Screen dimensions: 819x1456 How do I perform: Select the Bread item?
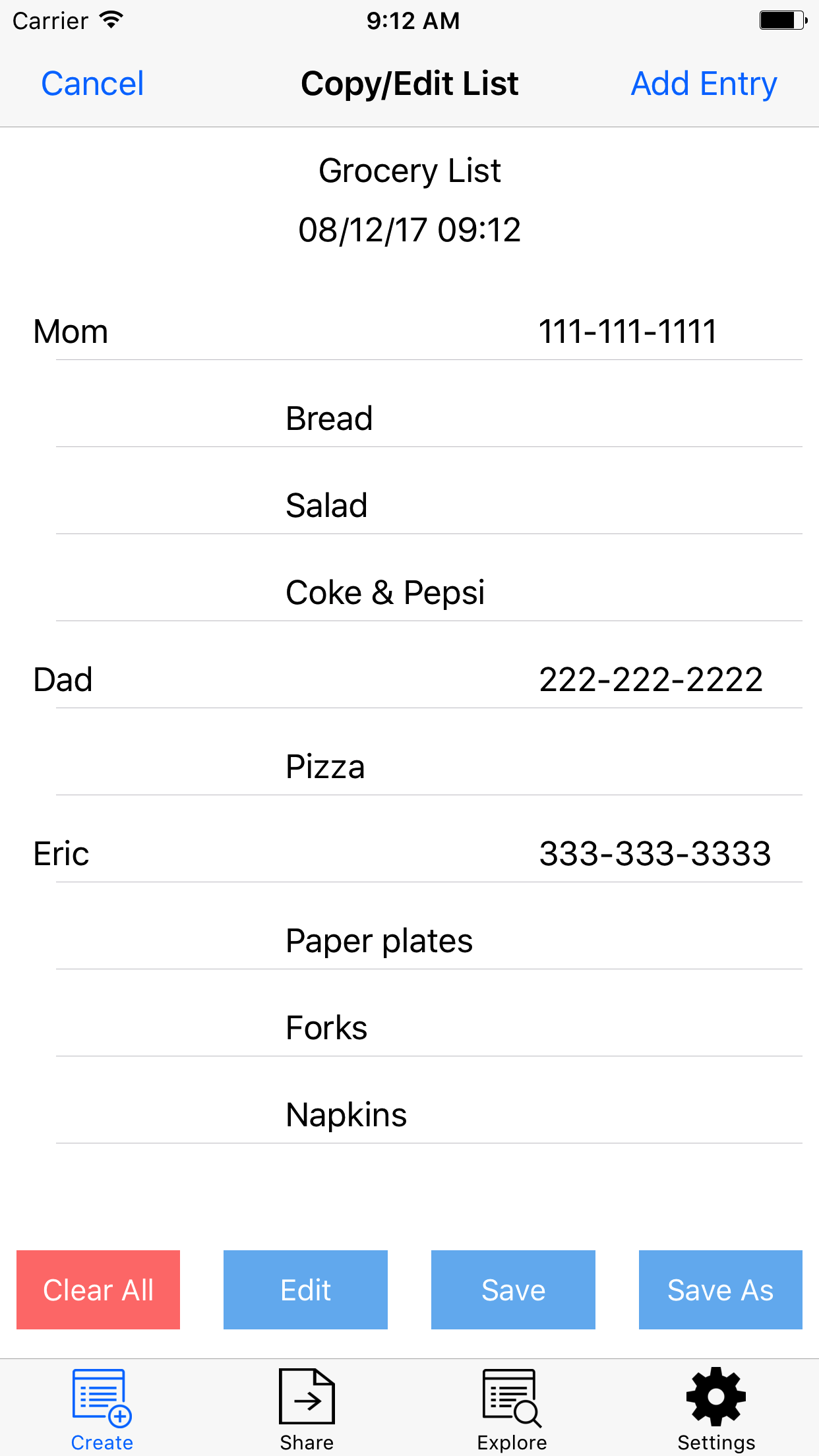409,418
